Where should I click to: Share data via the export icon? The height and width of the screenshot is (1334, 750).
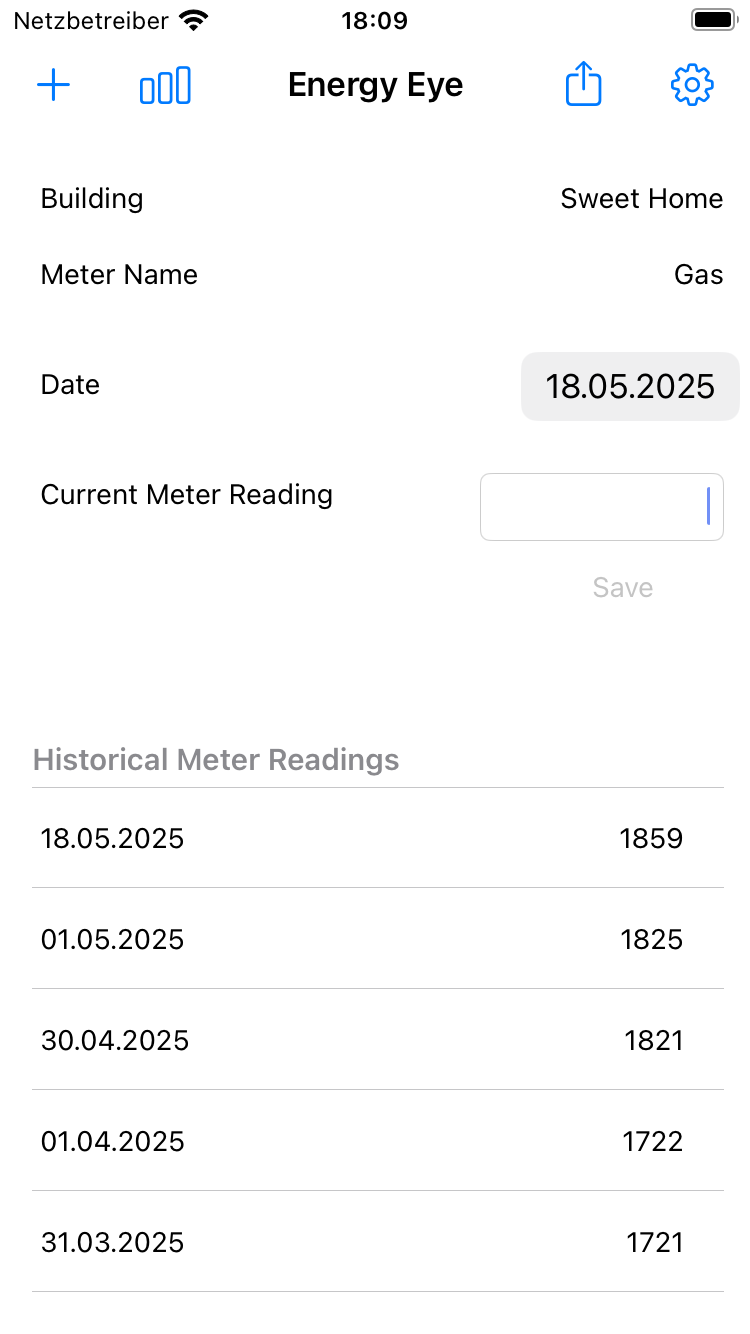pos(584,84)
